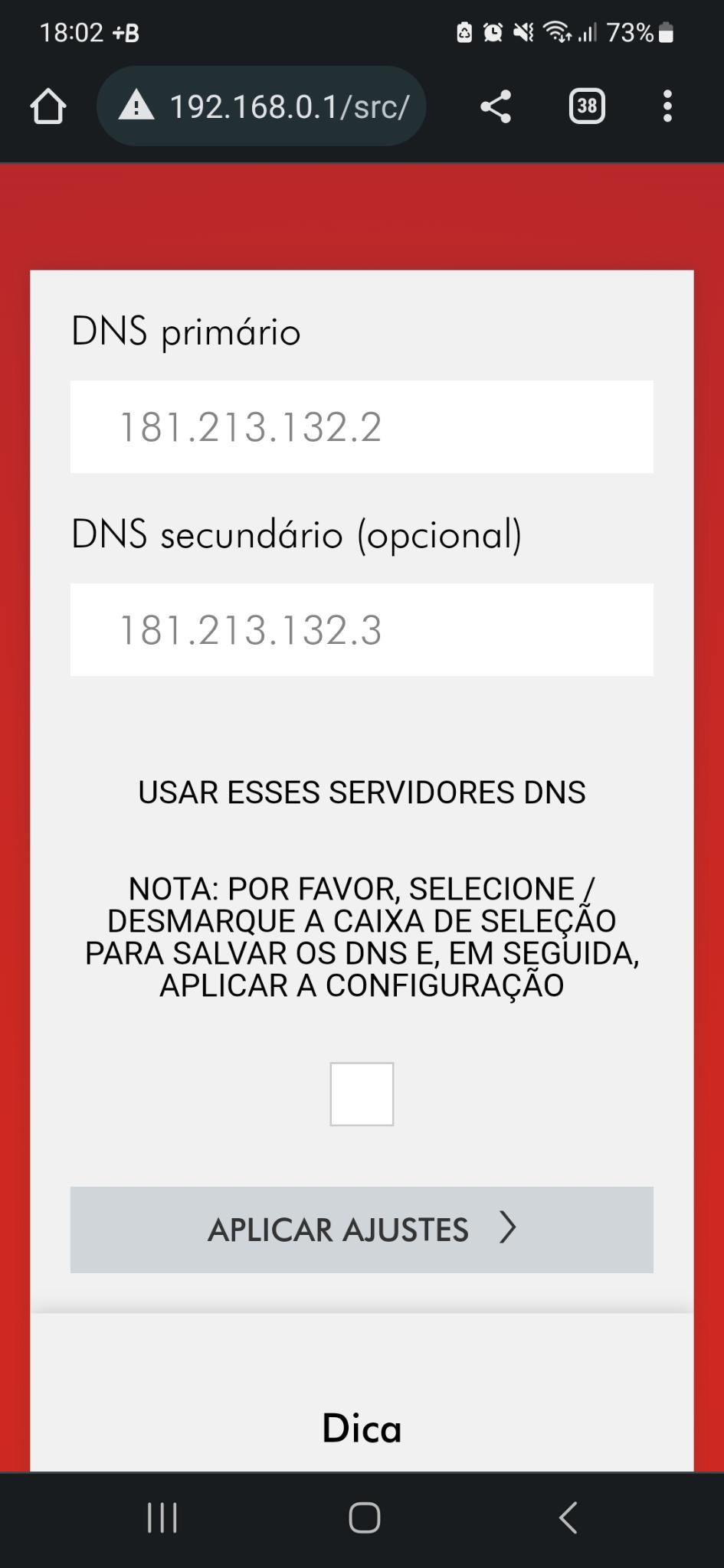Tap the 192.168.0.1 address bar
Image resolution: width=724 pixels, height=1568 pixels.
pos(261,106)
